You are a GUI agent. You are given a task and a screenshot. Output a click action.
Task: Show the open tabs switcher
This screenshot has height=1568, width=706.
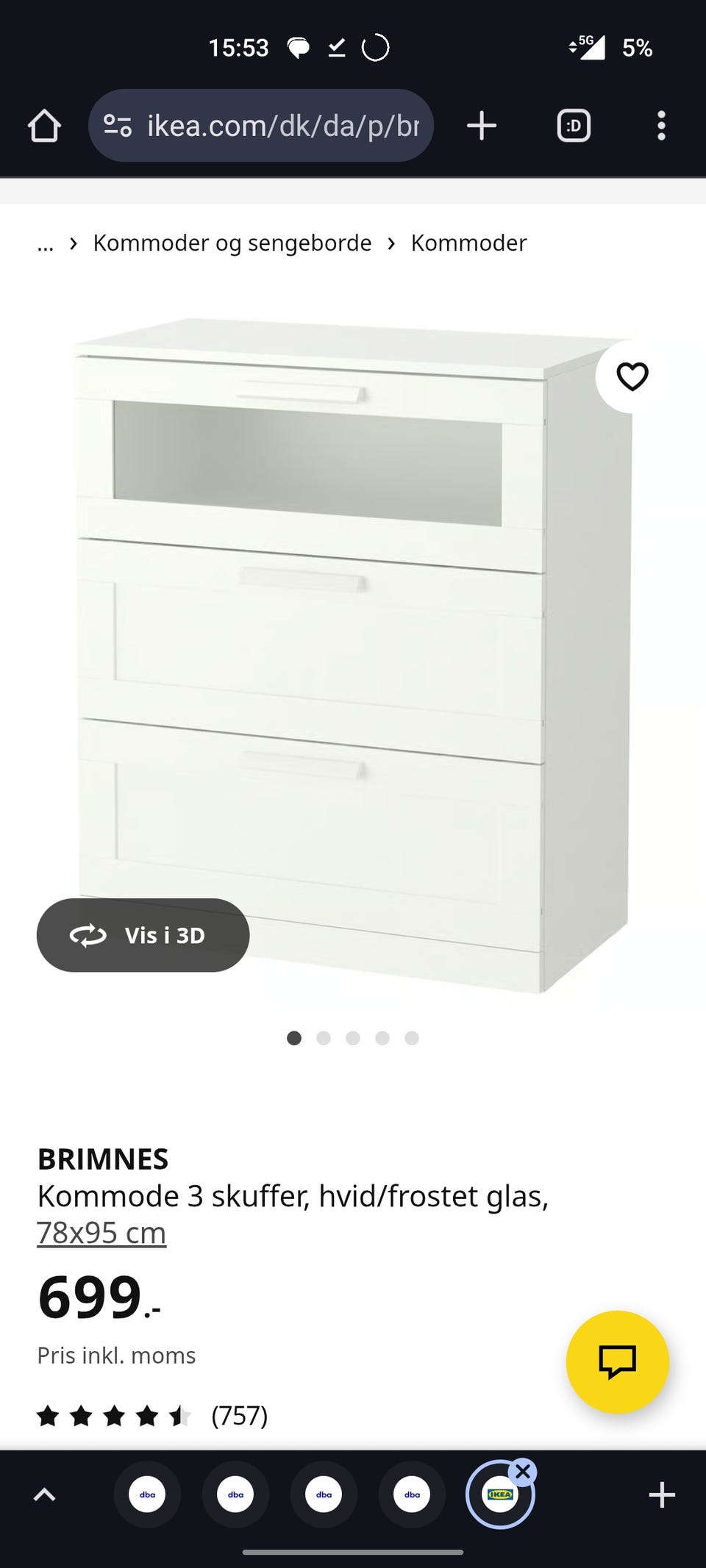[574, 126]
